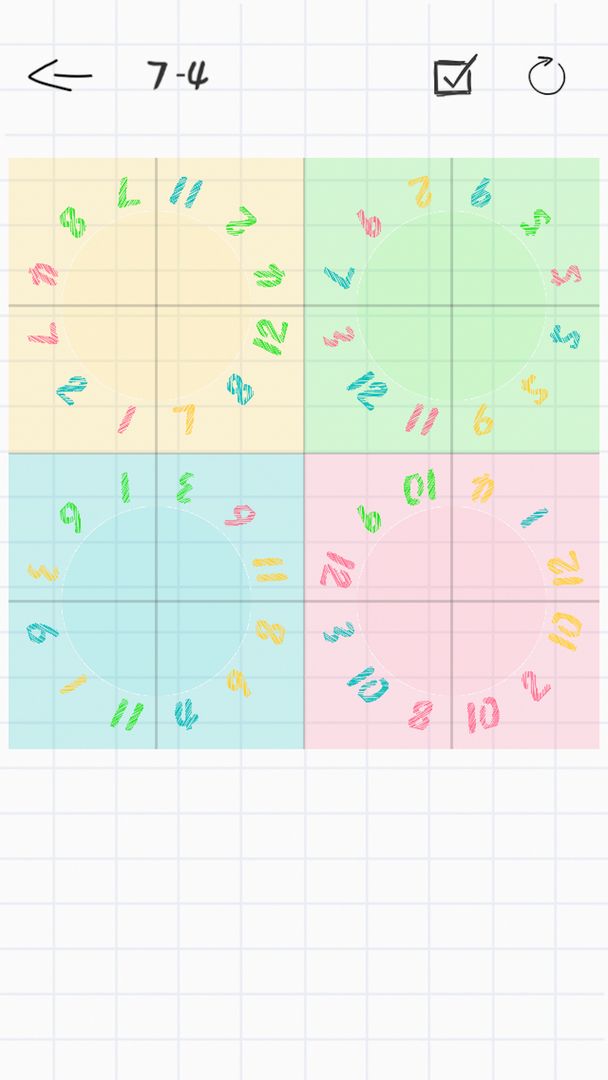
Task: Tap the yellow number wheel
Action: pyautogui.click(x=155, y=305)
